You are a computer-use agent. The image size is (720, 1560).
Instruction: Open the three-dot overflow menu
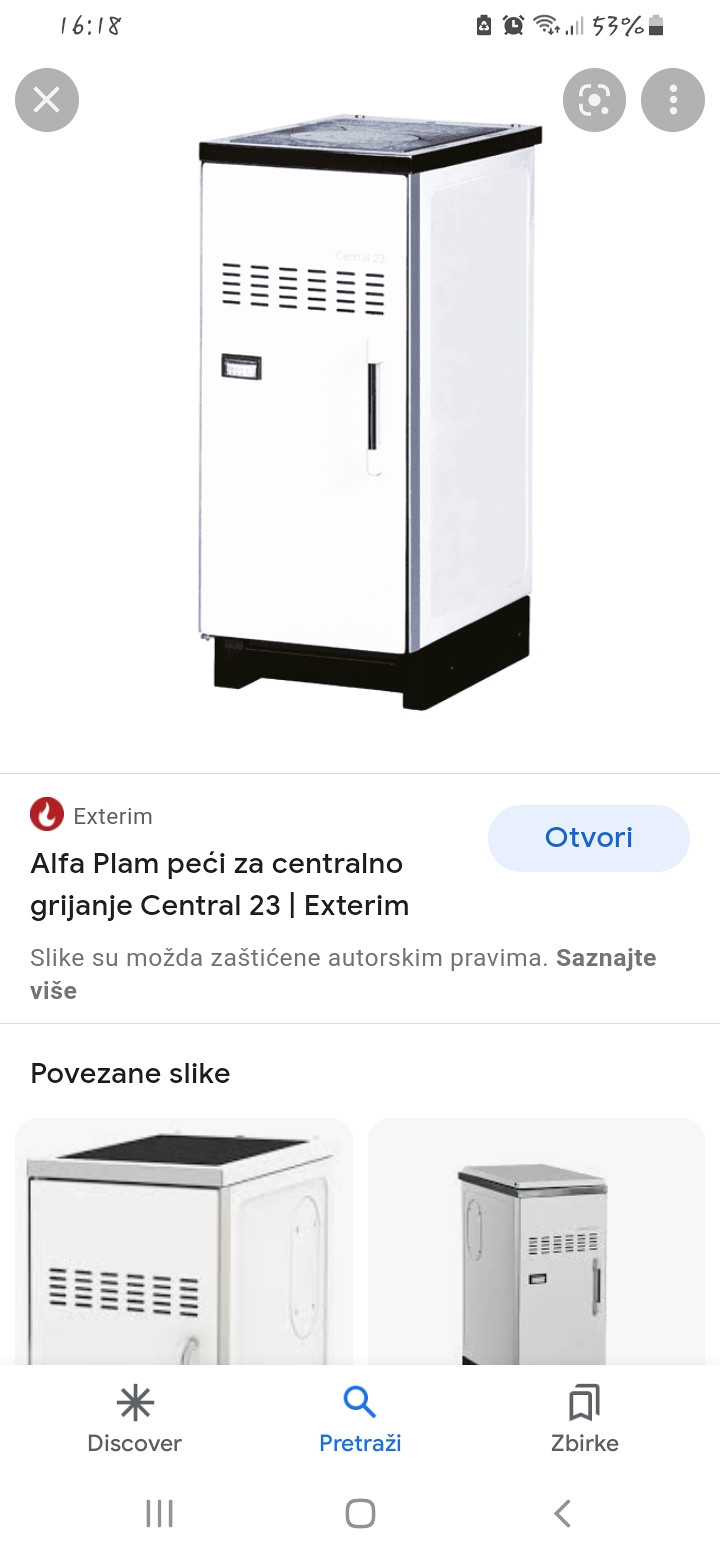673,100
